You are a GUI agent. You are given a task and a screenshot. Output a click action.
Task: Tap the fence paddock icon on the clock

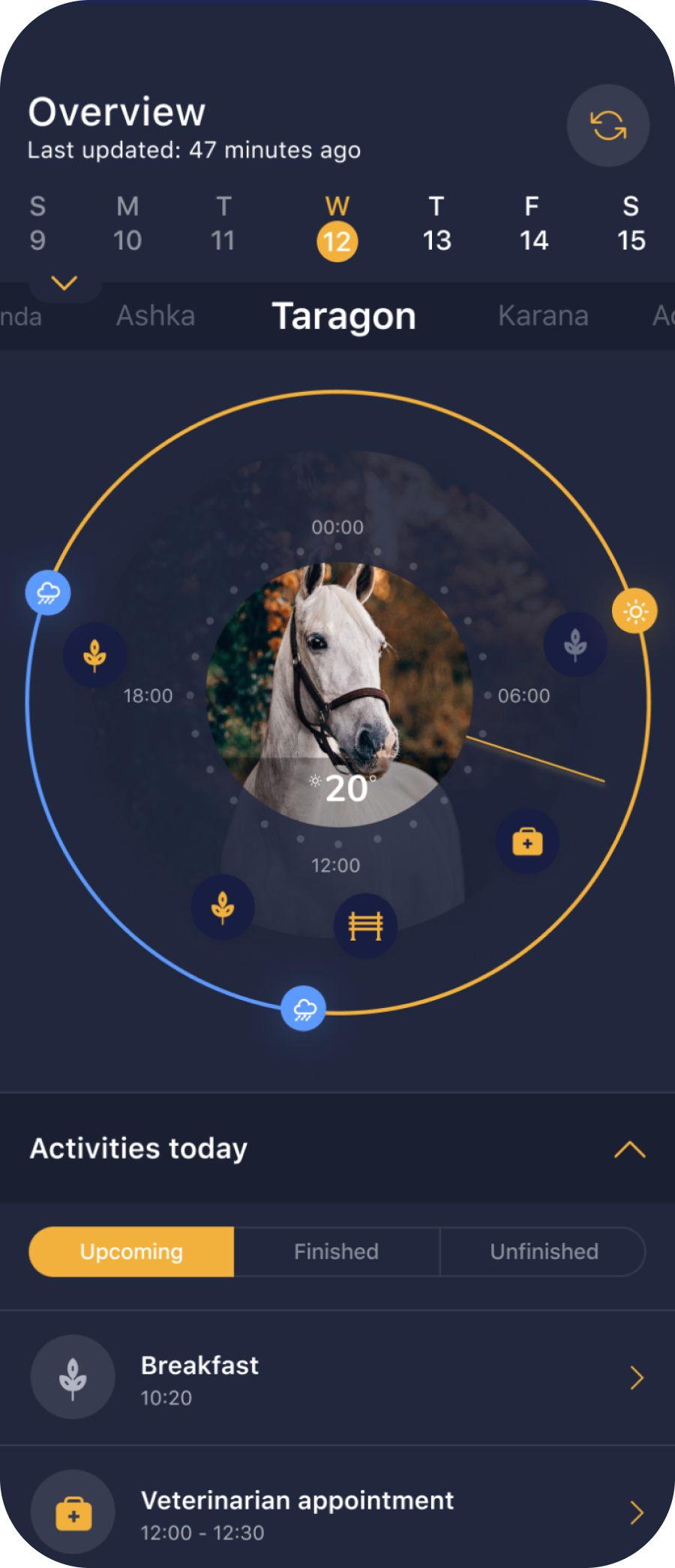[x=365, y=926]
